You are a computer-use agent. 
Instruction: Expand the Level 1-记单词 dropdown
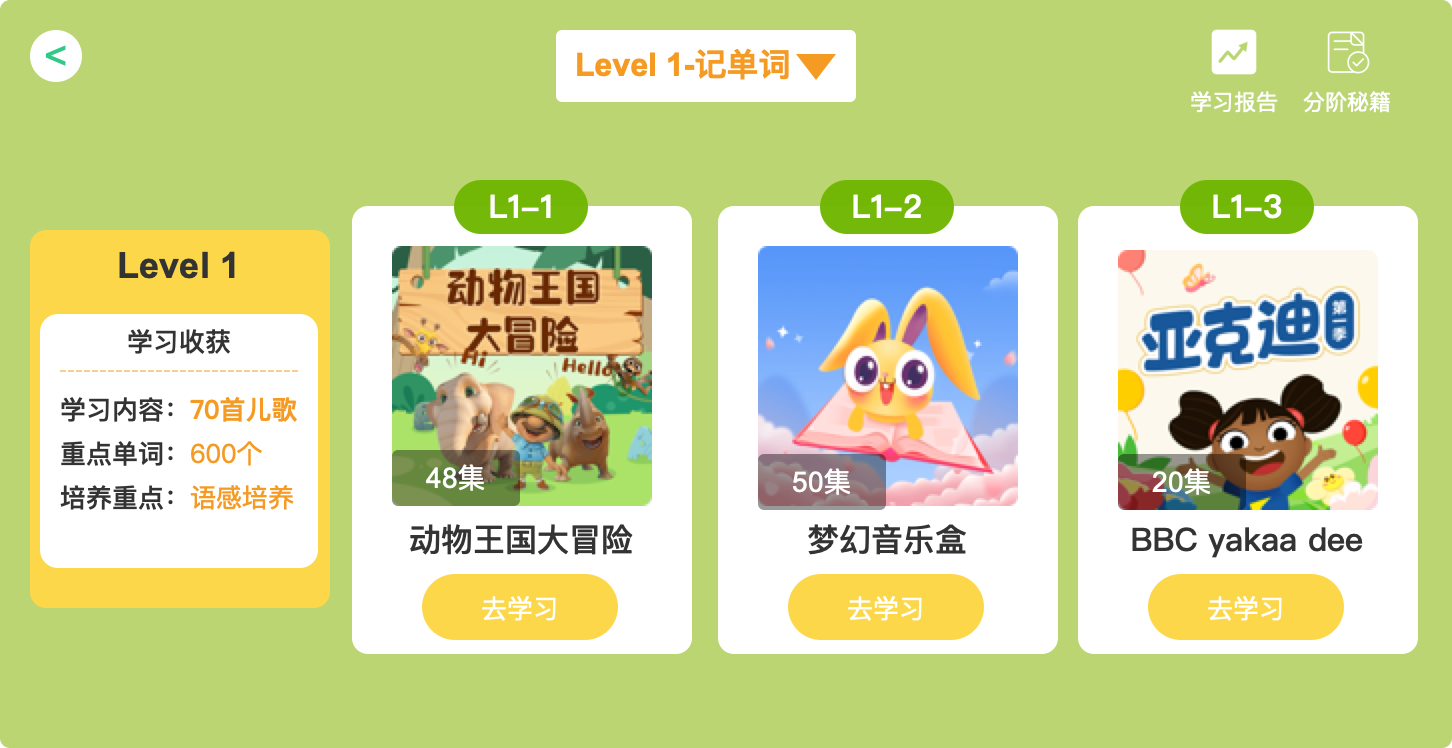[x=705, y=66]
